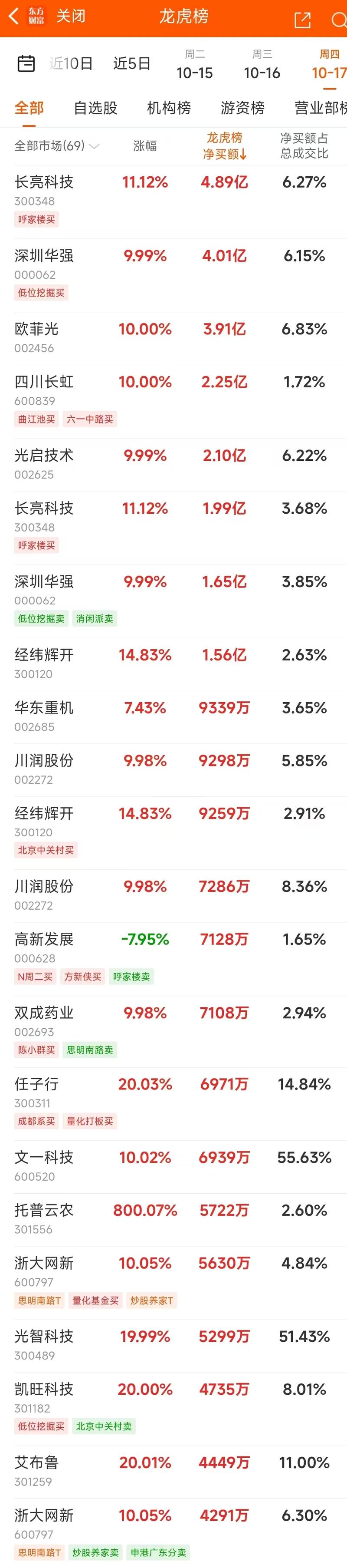Switch to 周二 10-15 date

194,65
